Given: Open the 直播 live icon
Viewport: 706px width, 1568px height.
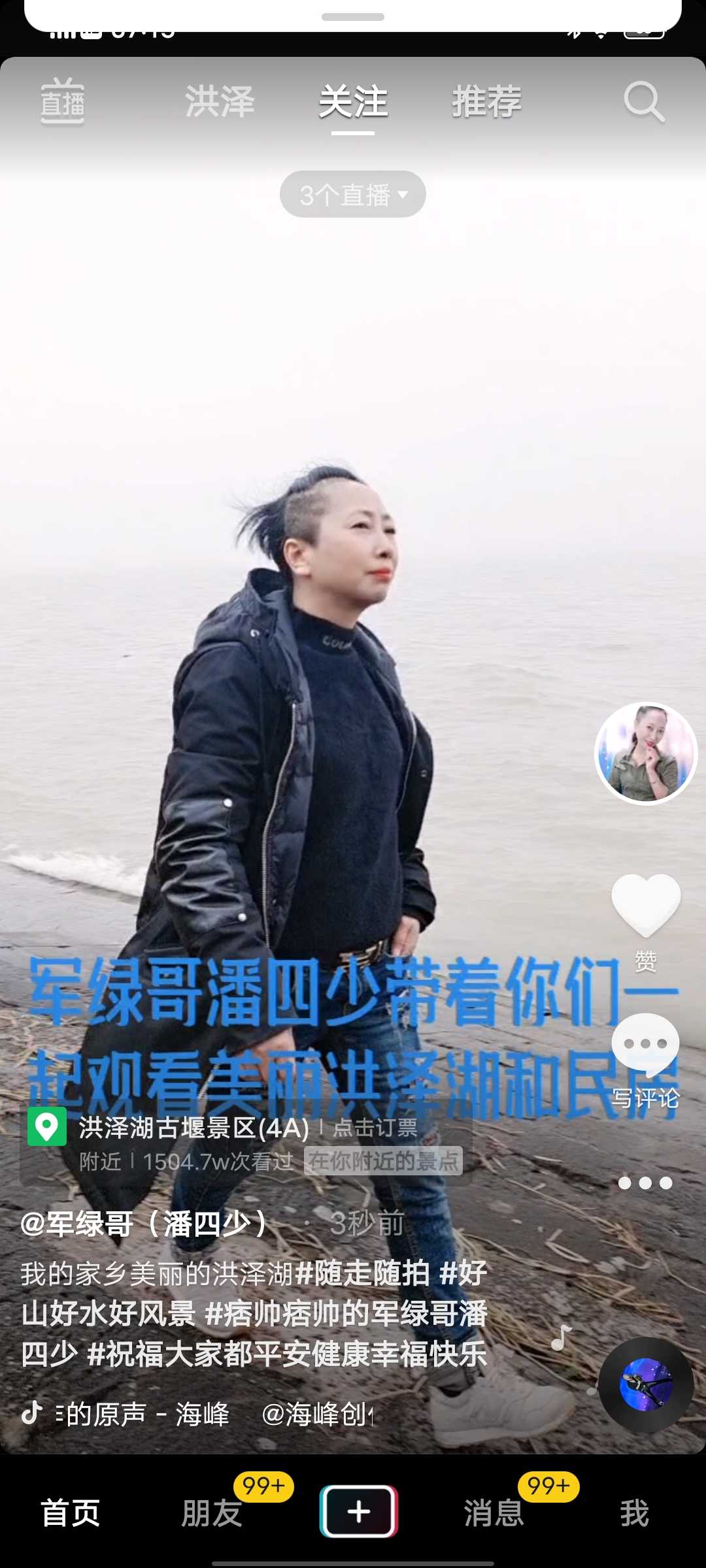Looking at the screenshot, I should [x=62, y=101].
